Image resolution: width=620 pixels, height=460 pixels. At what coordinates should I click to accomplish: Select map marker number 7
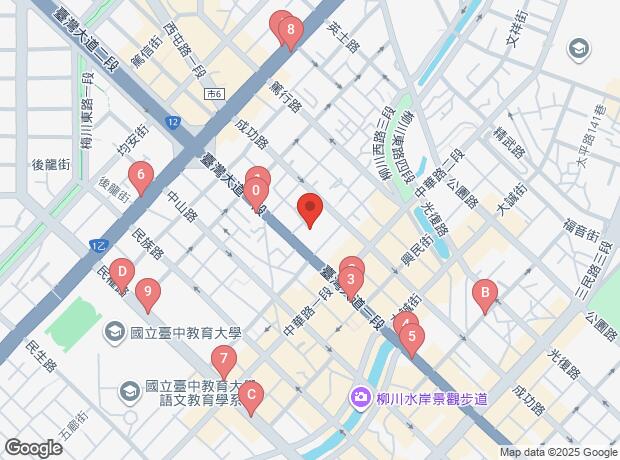pos(224,359)
